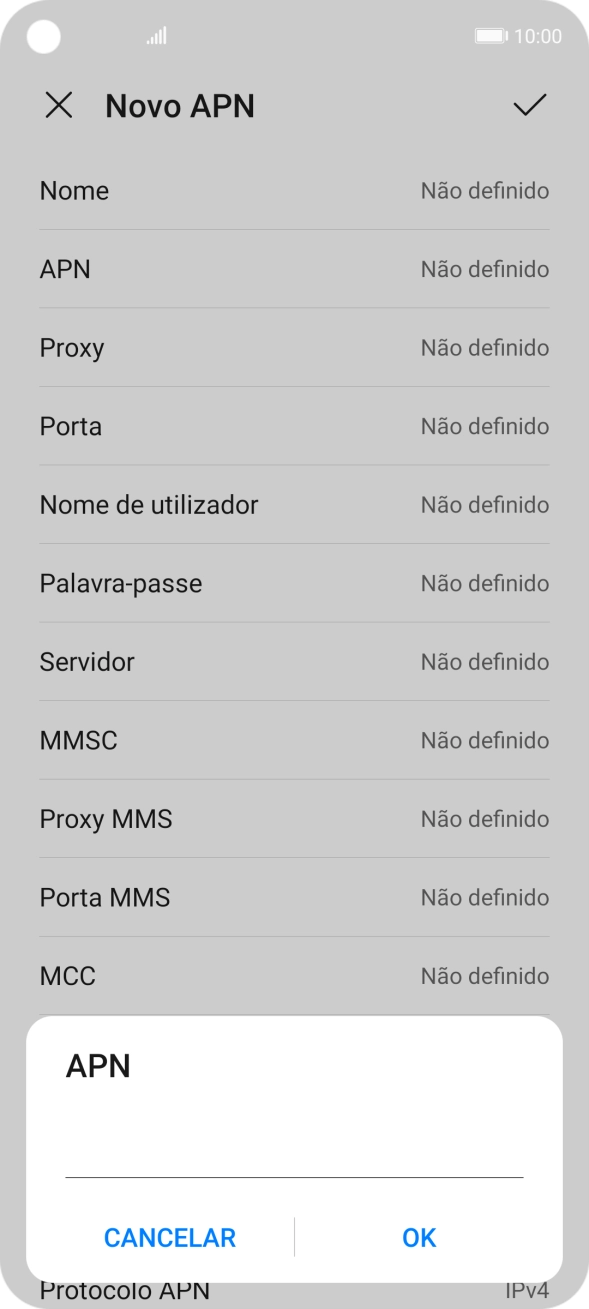Confirm the APN dialog with OK
This screenshot has width=589, height=1309.
[419, 1237]
